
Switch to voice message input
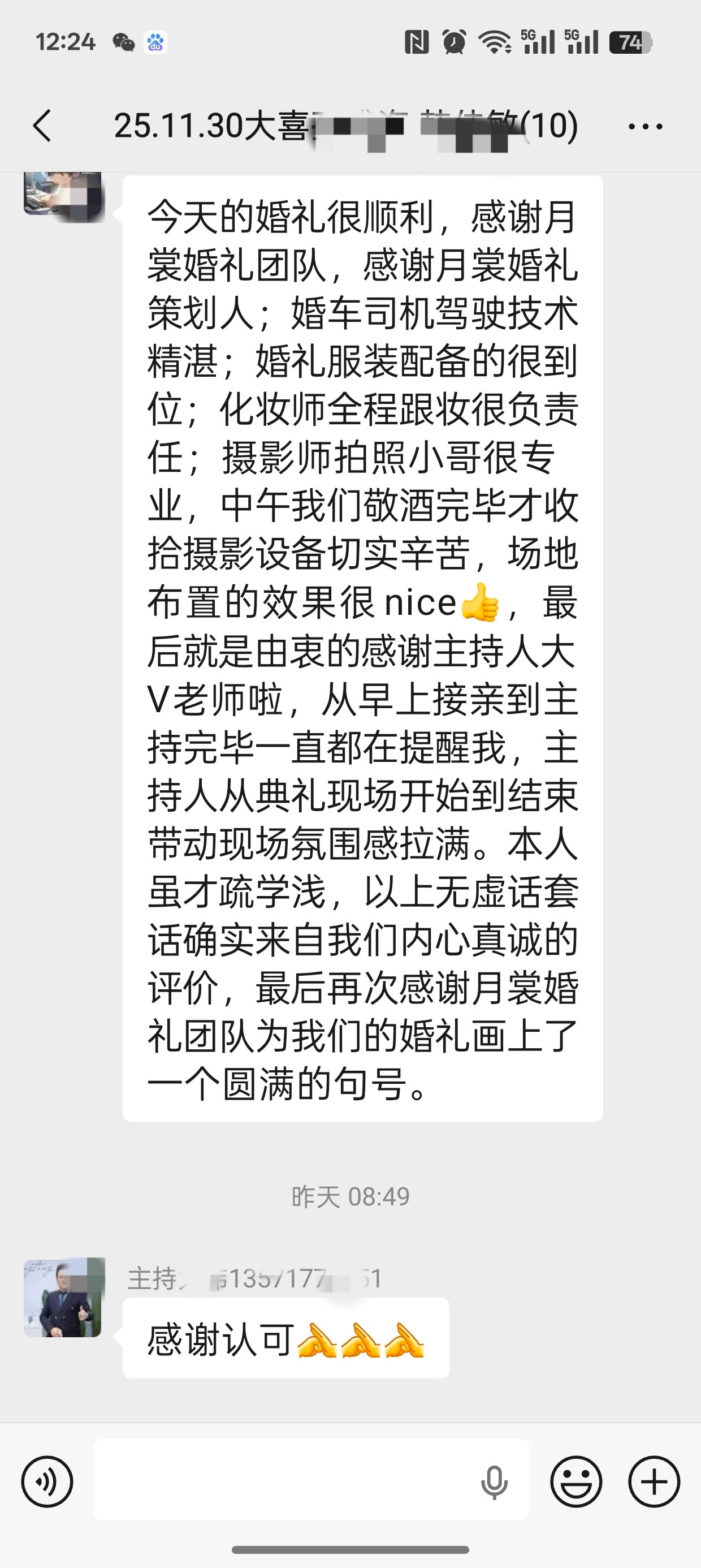[x=47, y=1481]
